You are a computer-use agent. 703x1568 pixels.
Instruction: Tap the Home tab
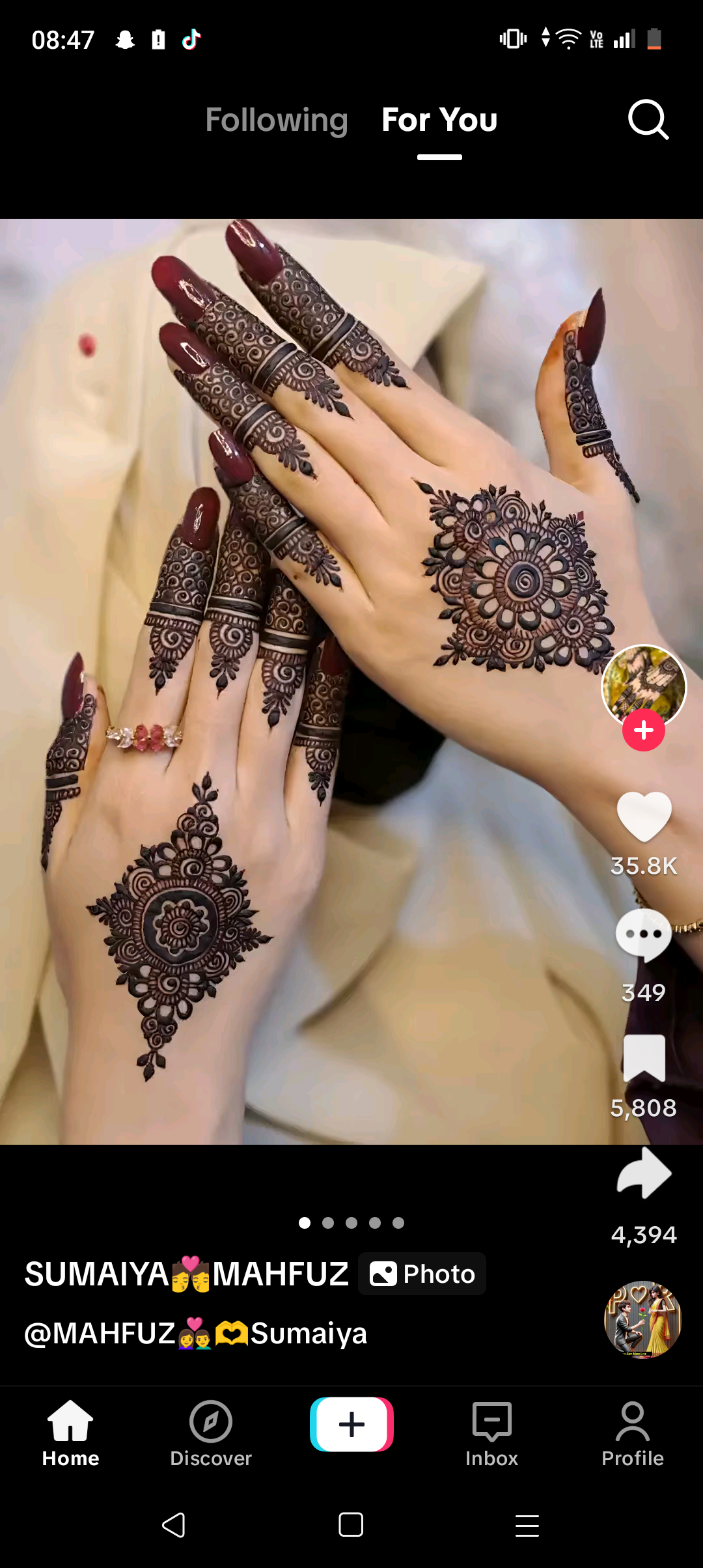(x=70, y=1434)
